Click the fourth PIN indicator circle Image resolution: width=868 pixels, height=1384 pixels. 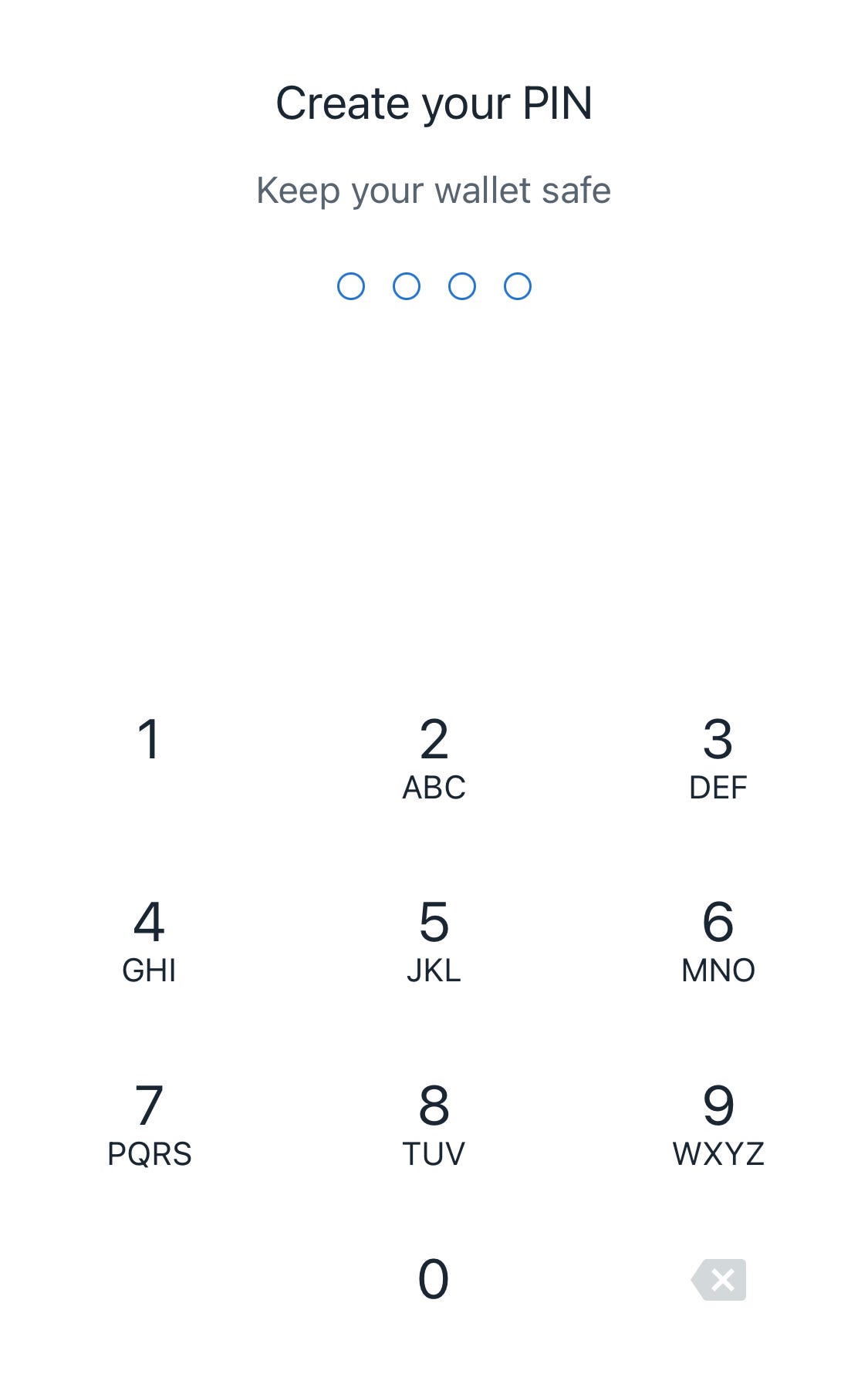click(x=517, y=285)
